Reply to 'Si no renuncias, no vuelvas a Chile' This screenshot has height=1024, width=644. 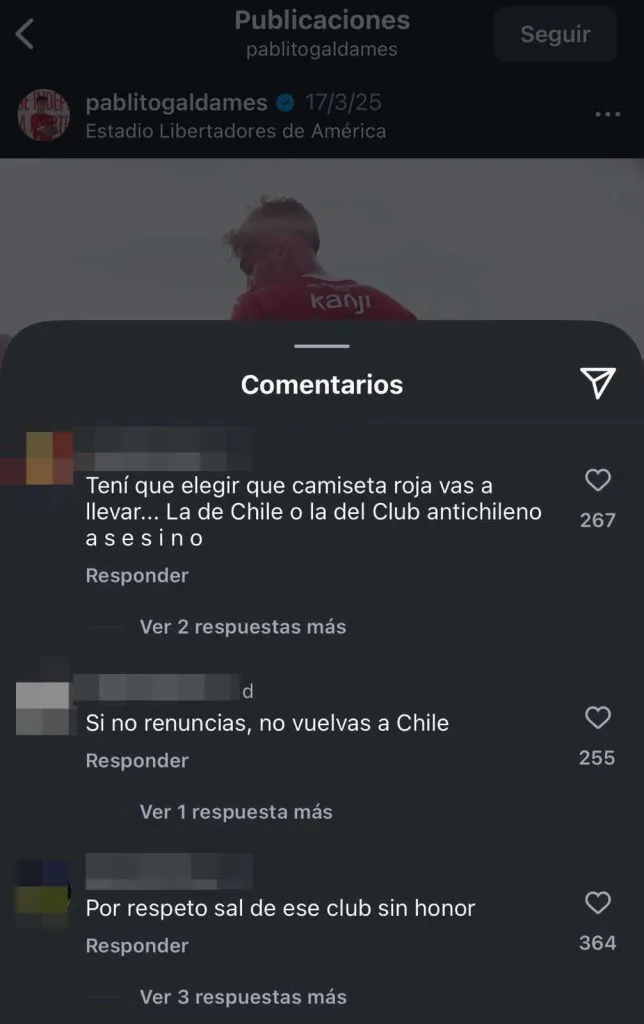tap(137, 760)
